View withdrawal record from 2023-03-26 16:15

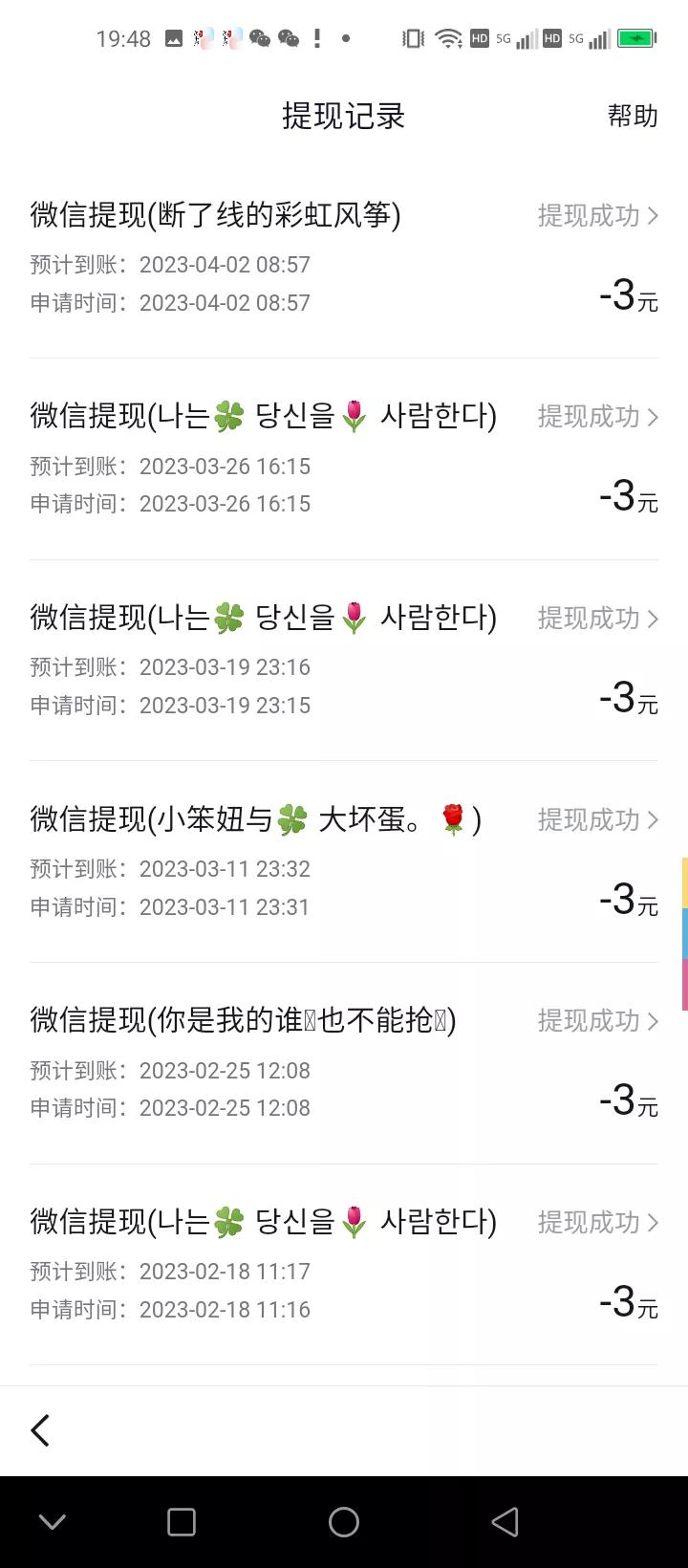344,458
